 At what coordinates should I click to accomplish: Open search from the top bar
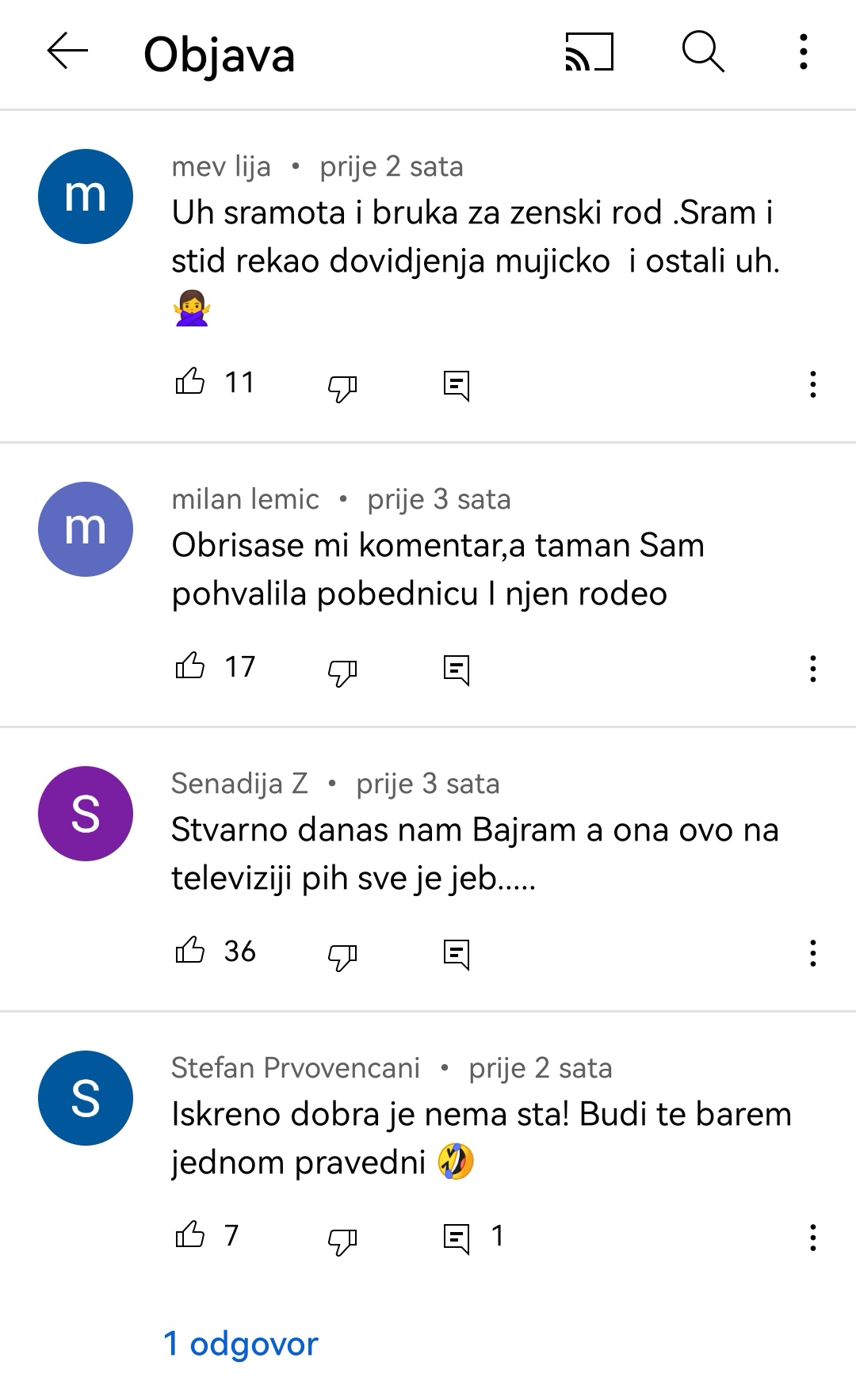(x=703, y=52)
